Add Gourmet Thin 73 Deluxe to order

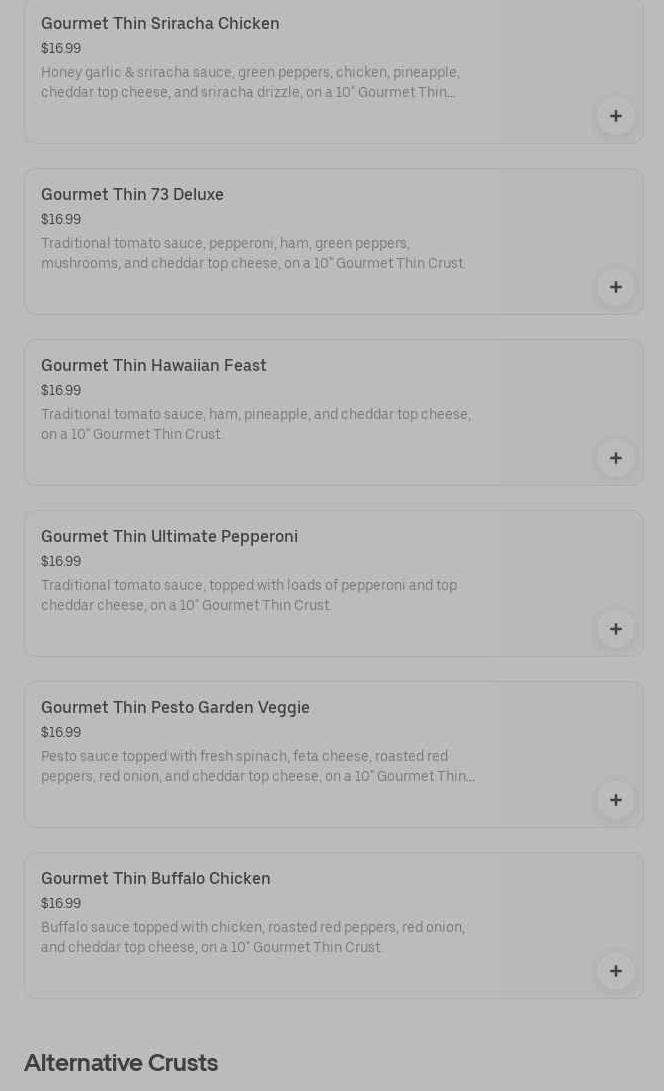615,287
